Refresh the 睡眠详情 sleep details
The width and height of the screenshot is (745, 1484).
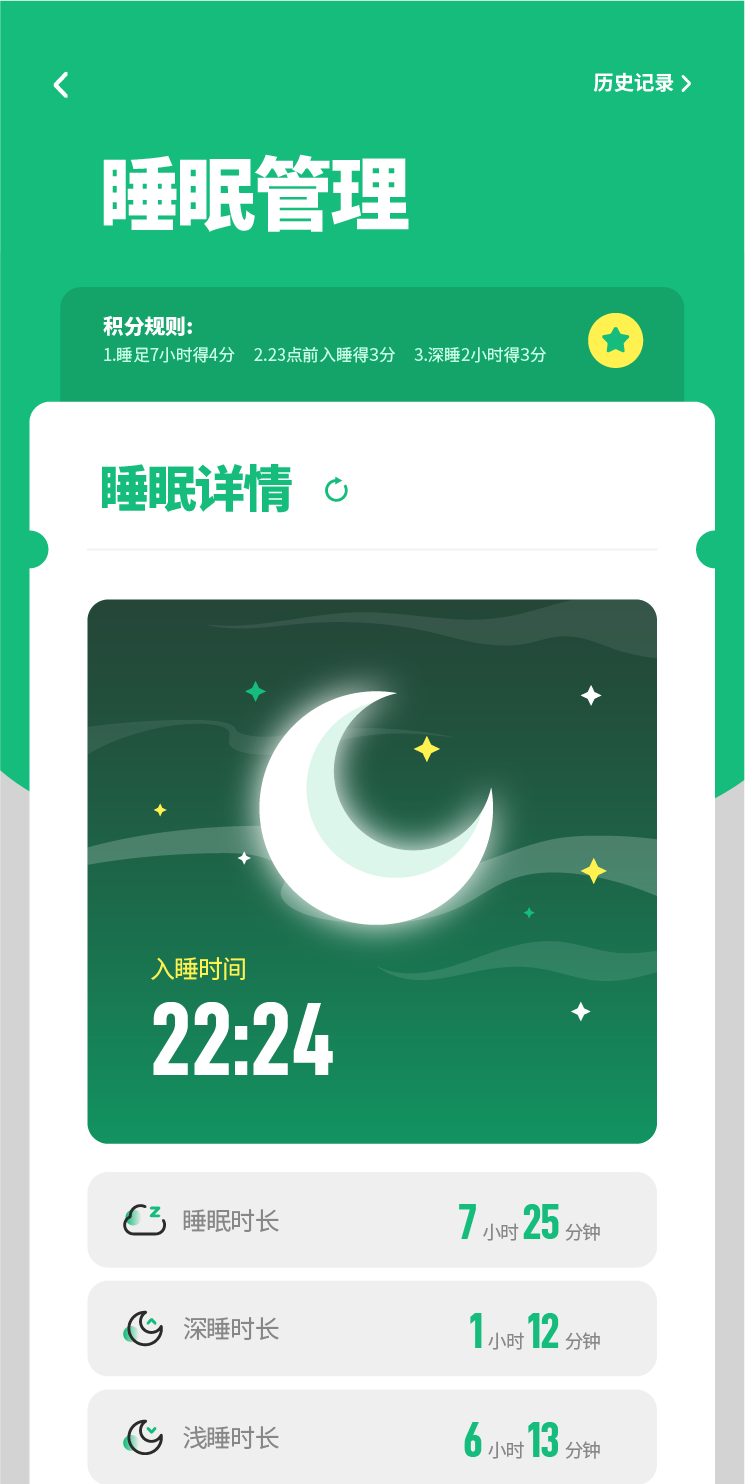pyautogui.click(x=336, y=490)
